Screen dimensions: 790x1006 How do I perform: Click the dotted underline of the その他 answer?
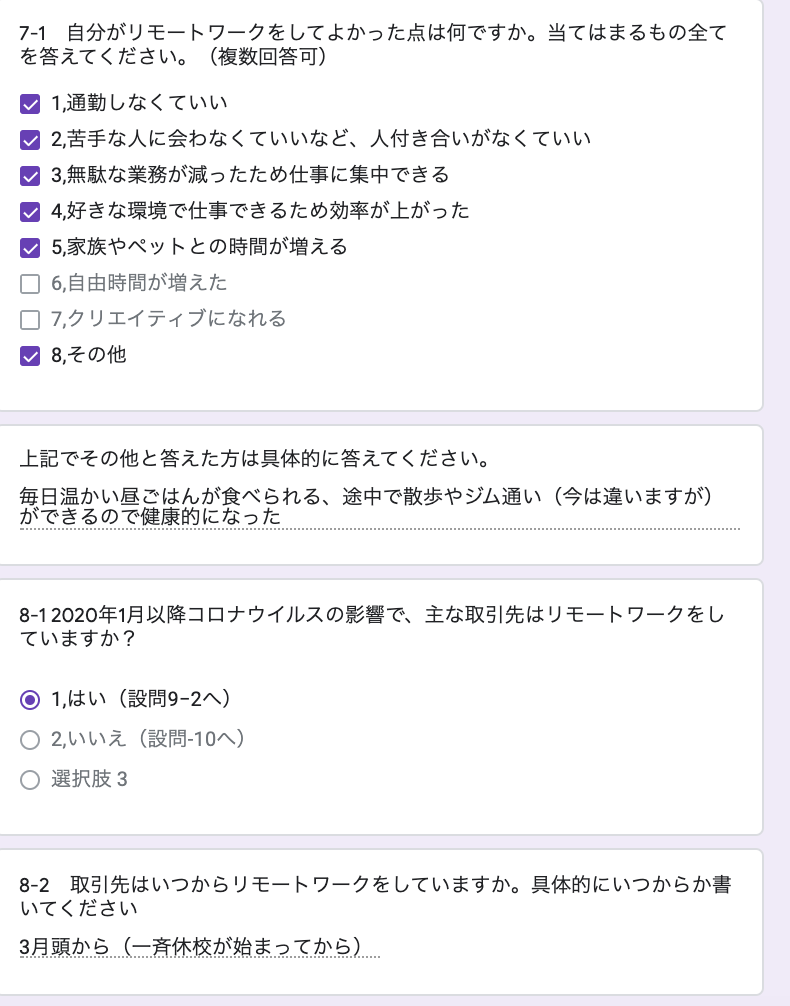tap(380, 527)
